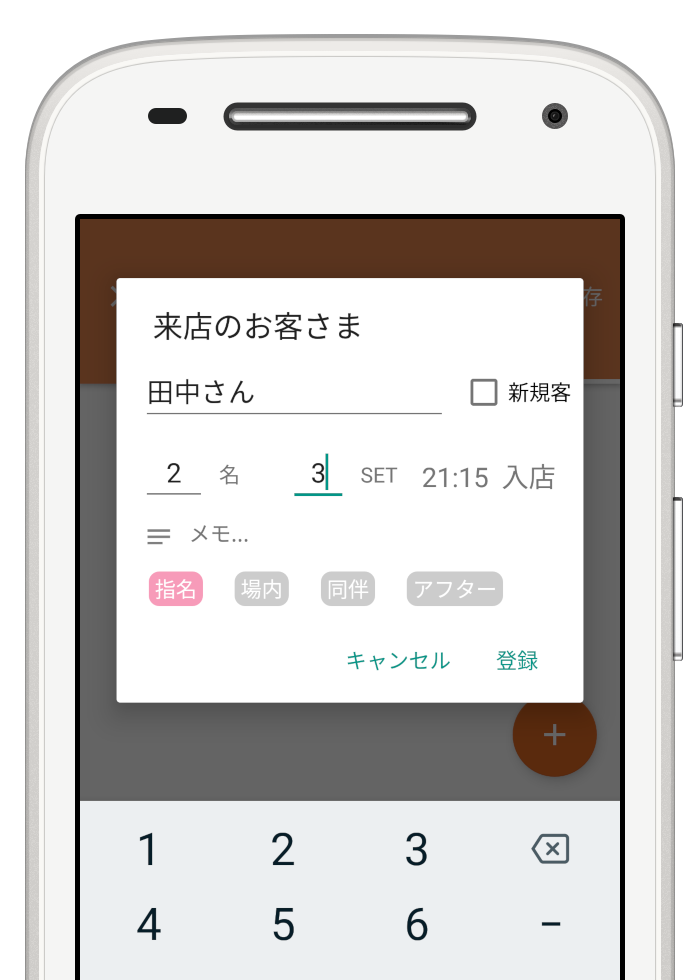Image resolution: width=700 pixels, height=980 pixels.
Task: Edit the customer name field 田中さん
Action: [x=293, y=392]
